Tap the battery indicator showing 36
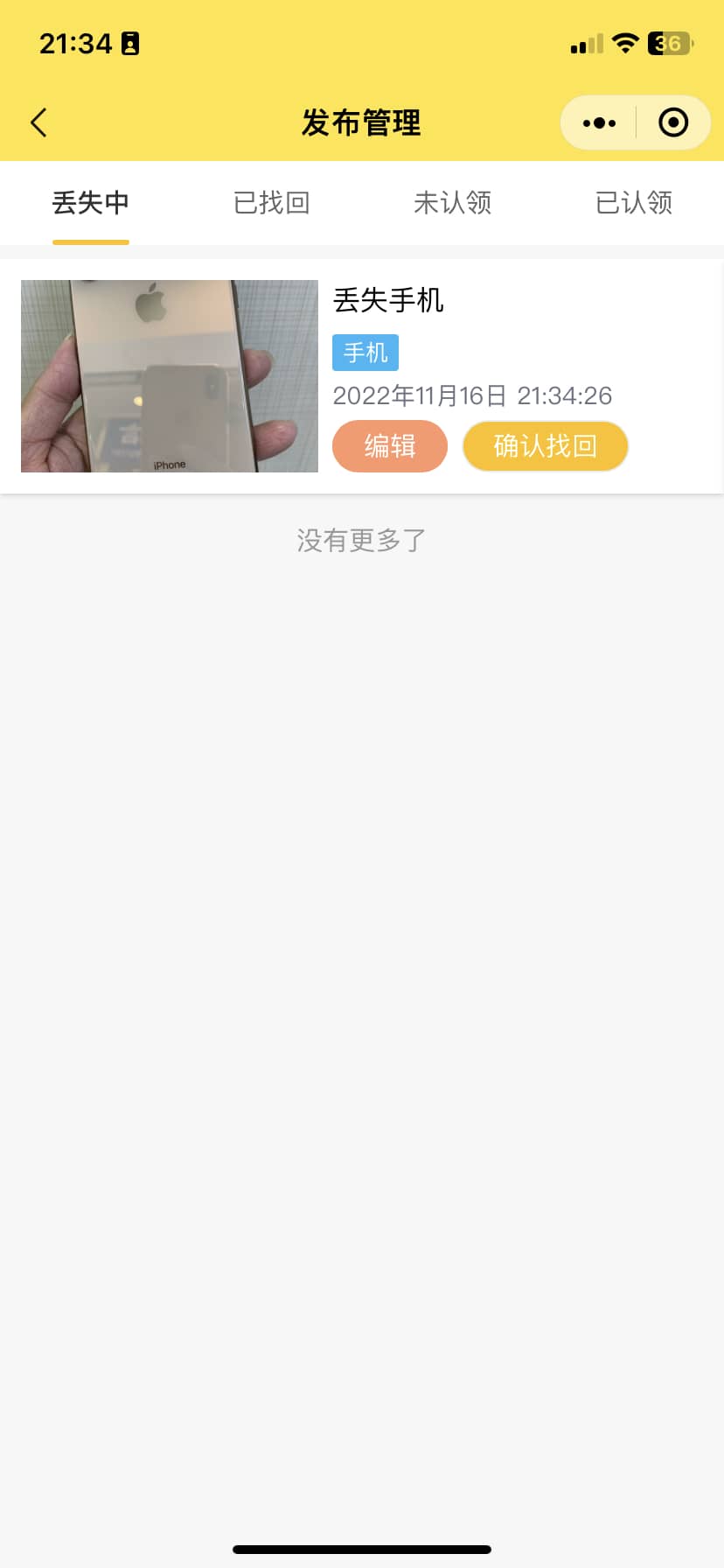Screen dimensions: 724x1568 point(669,42)
